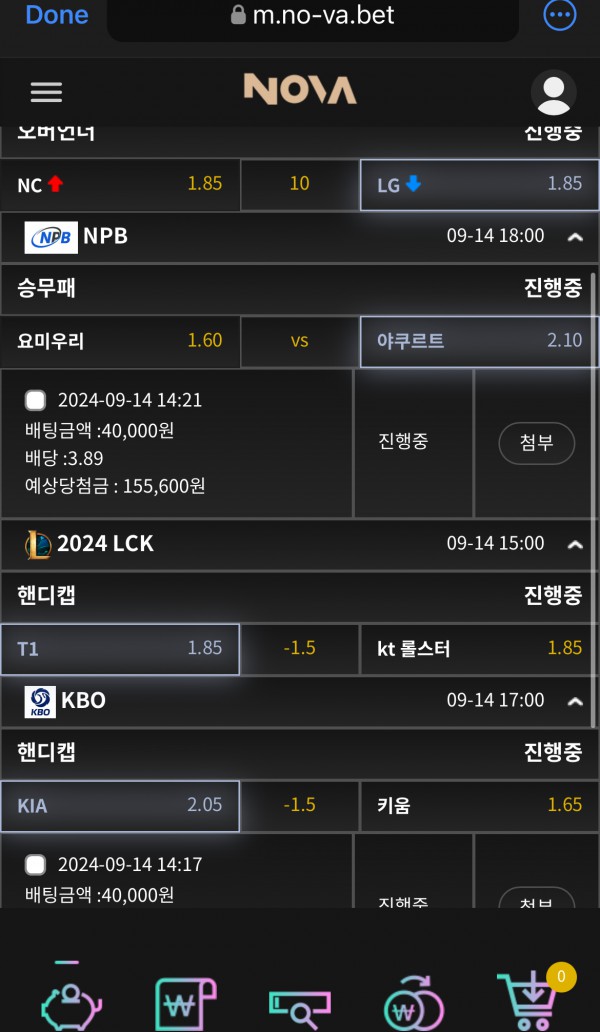Choose kt 롤스터 at 1.85 odds
This screenshot has width=600, height=1032.
(479, 648)
